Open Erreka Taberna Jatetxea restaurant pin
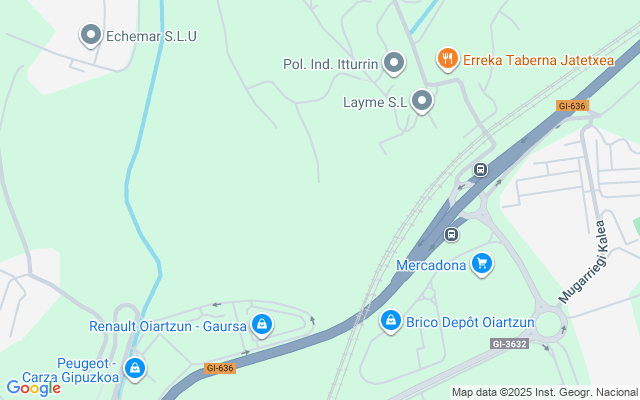The image size is (640, 400). pos(447,60)
